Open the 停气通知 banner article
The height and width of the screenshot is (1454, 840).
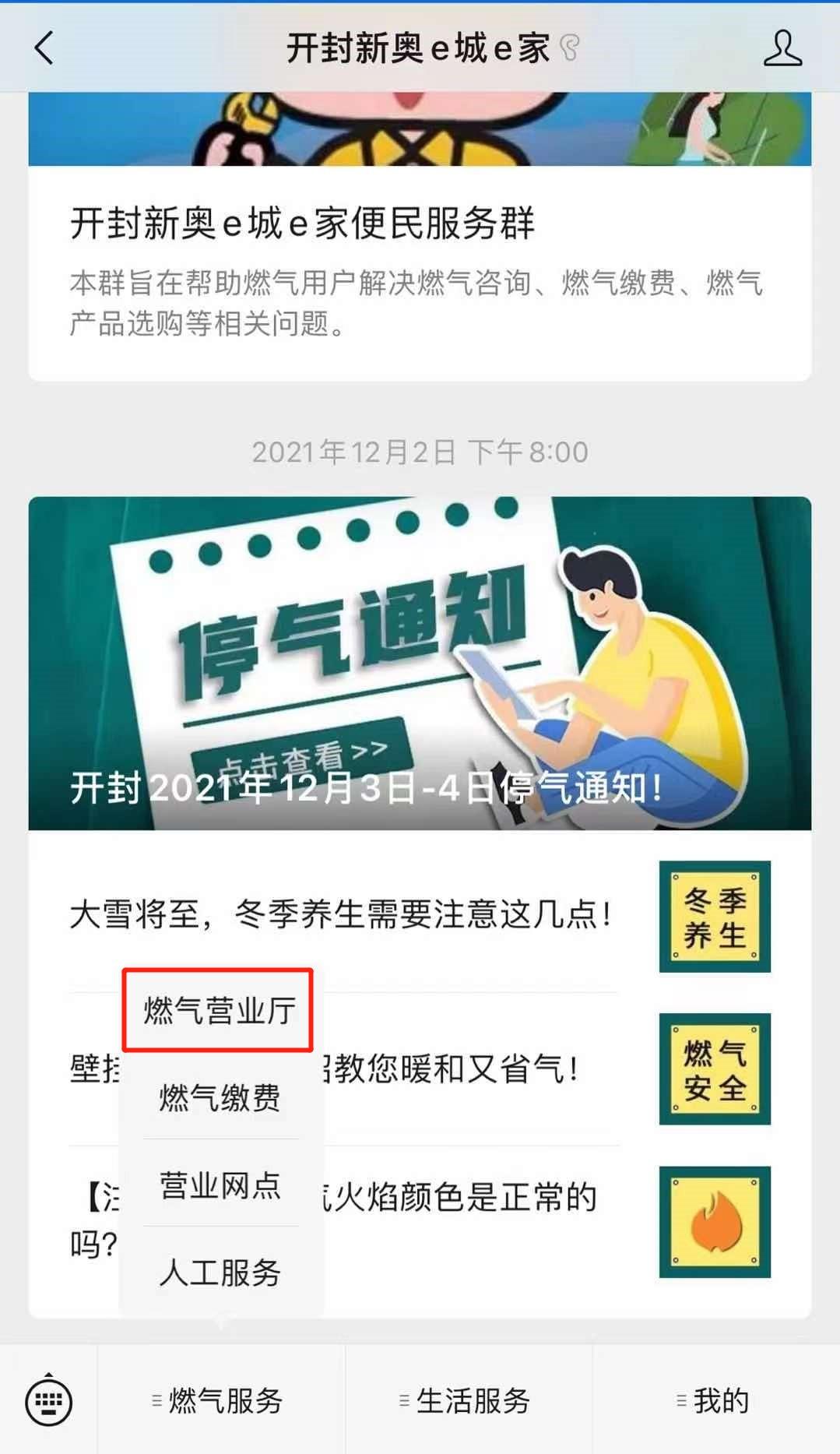(x=419, y=664)
